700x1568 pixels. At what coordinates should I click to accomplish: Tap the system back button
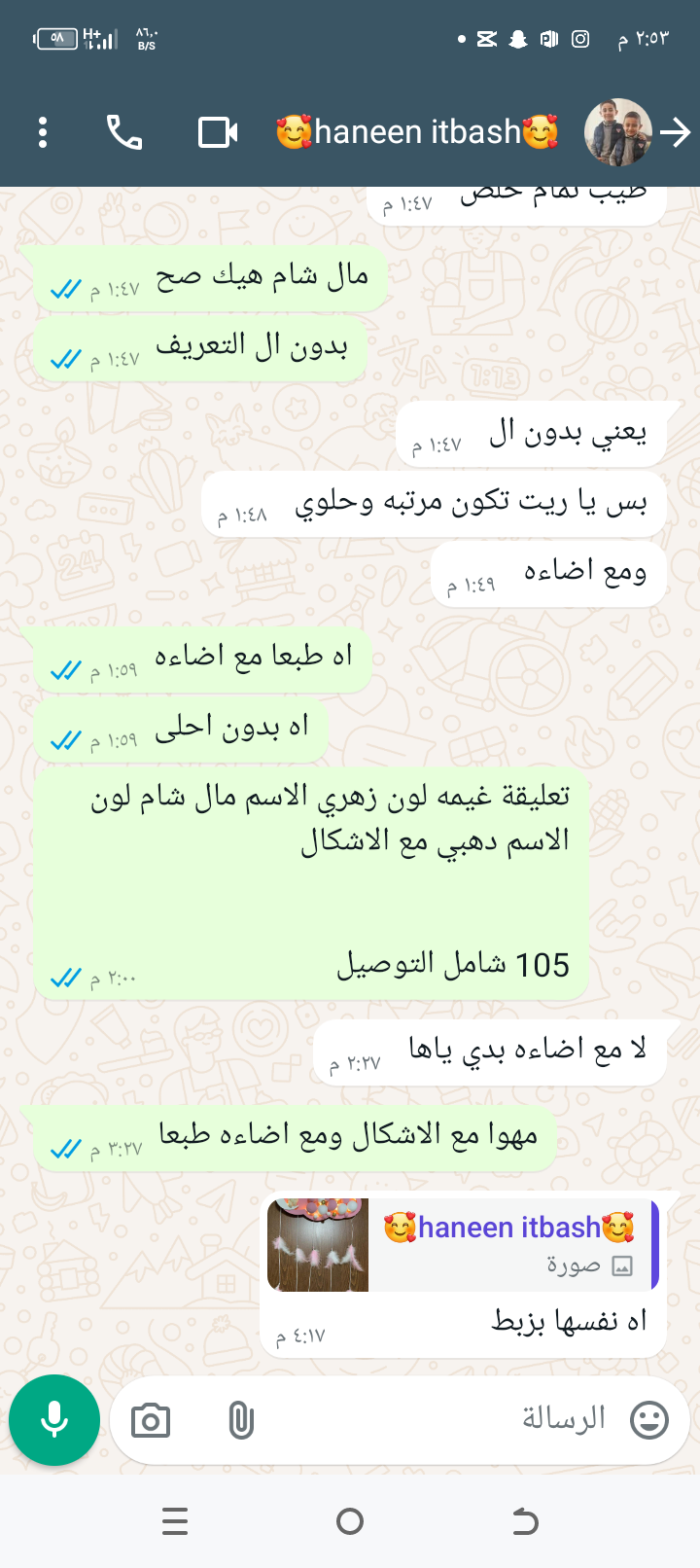pos(525,1521)
